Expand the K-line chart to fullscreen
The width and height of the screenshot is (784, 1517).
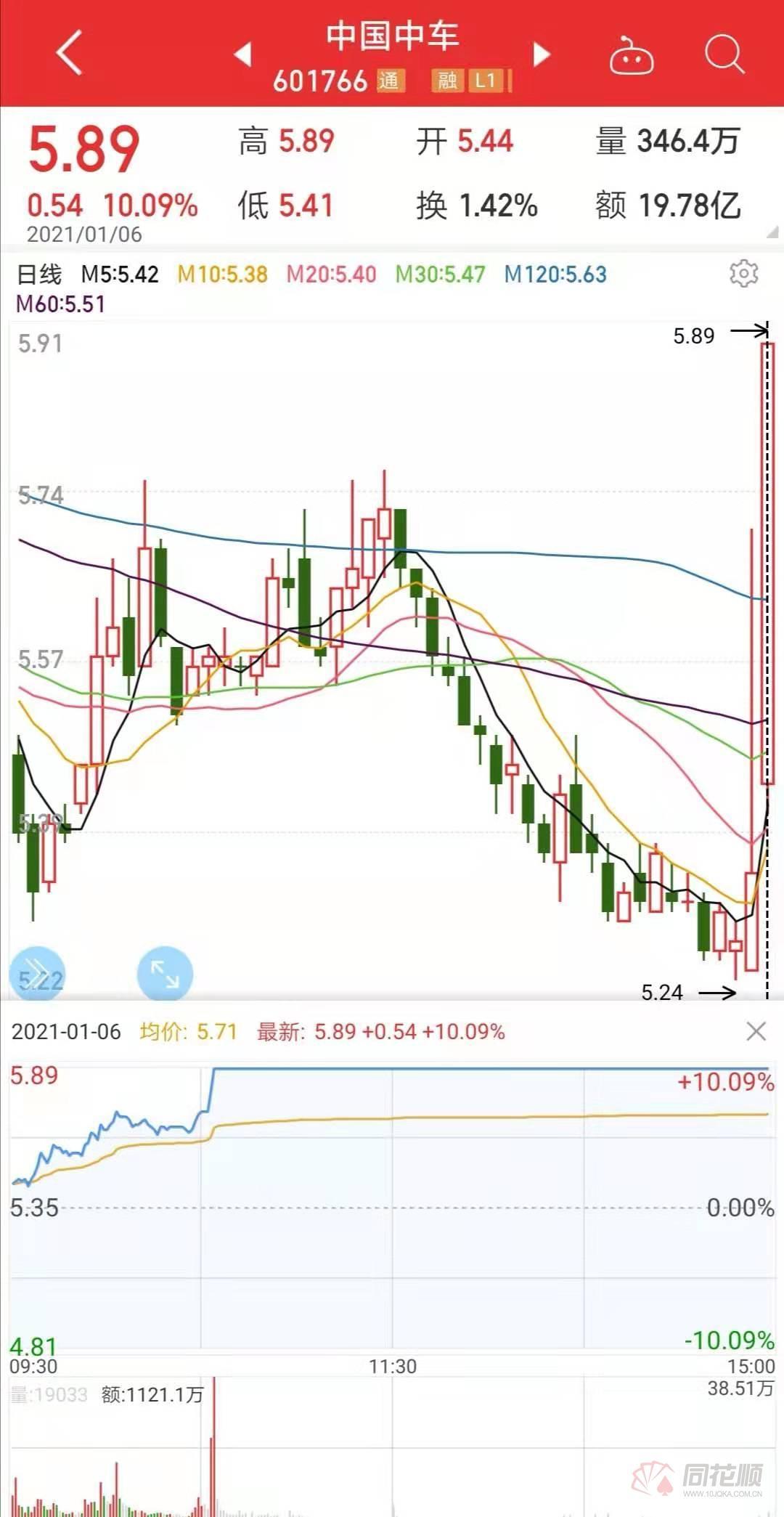pos(165,975)
